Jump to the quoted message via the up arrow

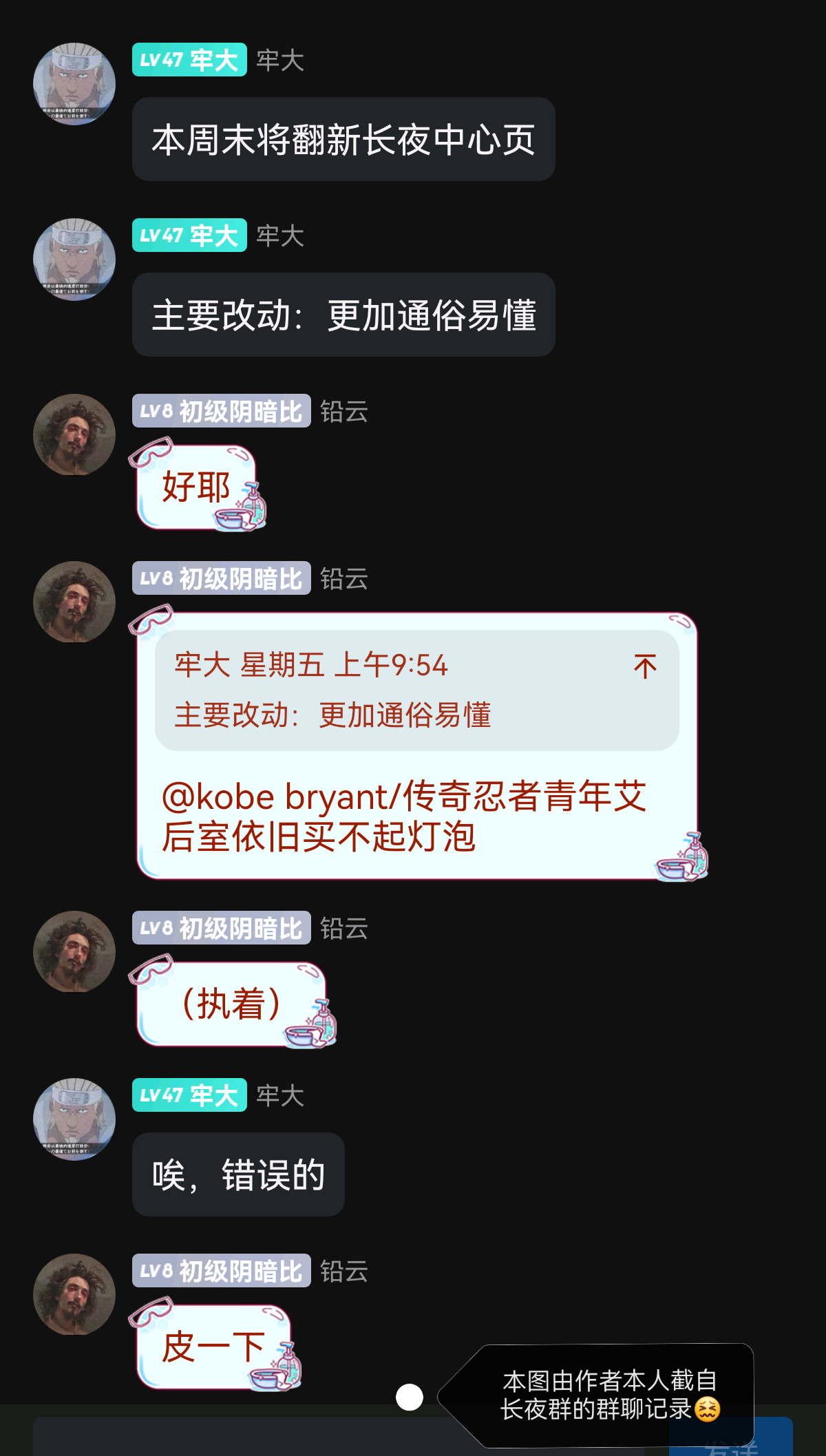[645, 666]
